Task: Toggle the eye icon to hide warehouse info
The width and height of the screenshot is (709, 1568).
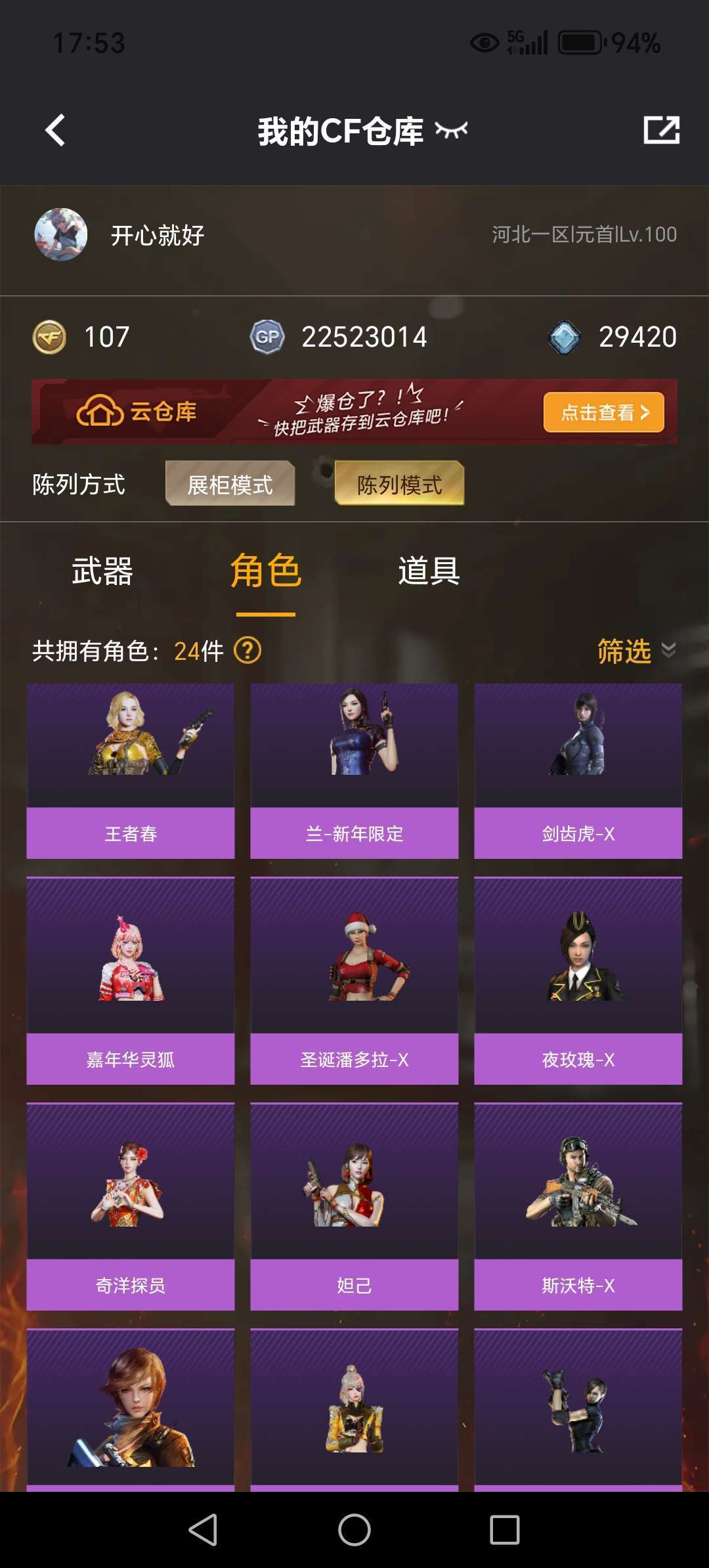Action: tap(452, 130)
